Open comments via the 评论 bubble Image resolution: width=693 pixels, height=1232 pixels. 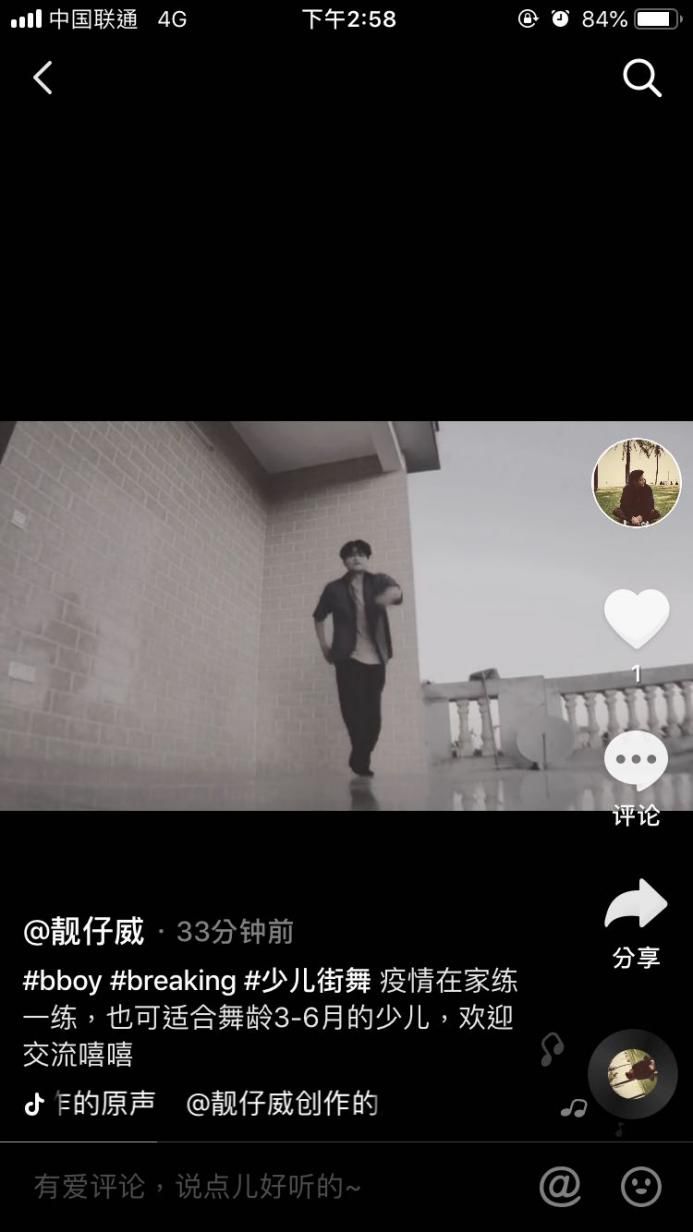point(636,762)
